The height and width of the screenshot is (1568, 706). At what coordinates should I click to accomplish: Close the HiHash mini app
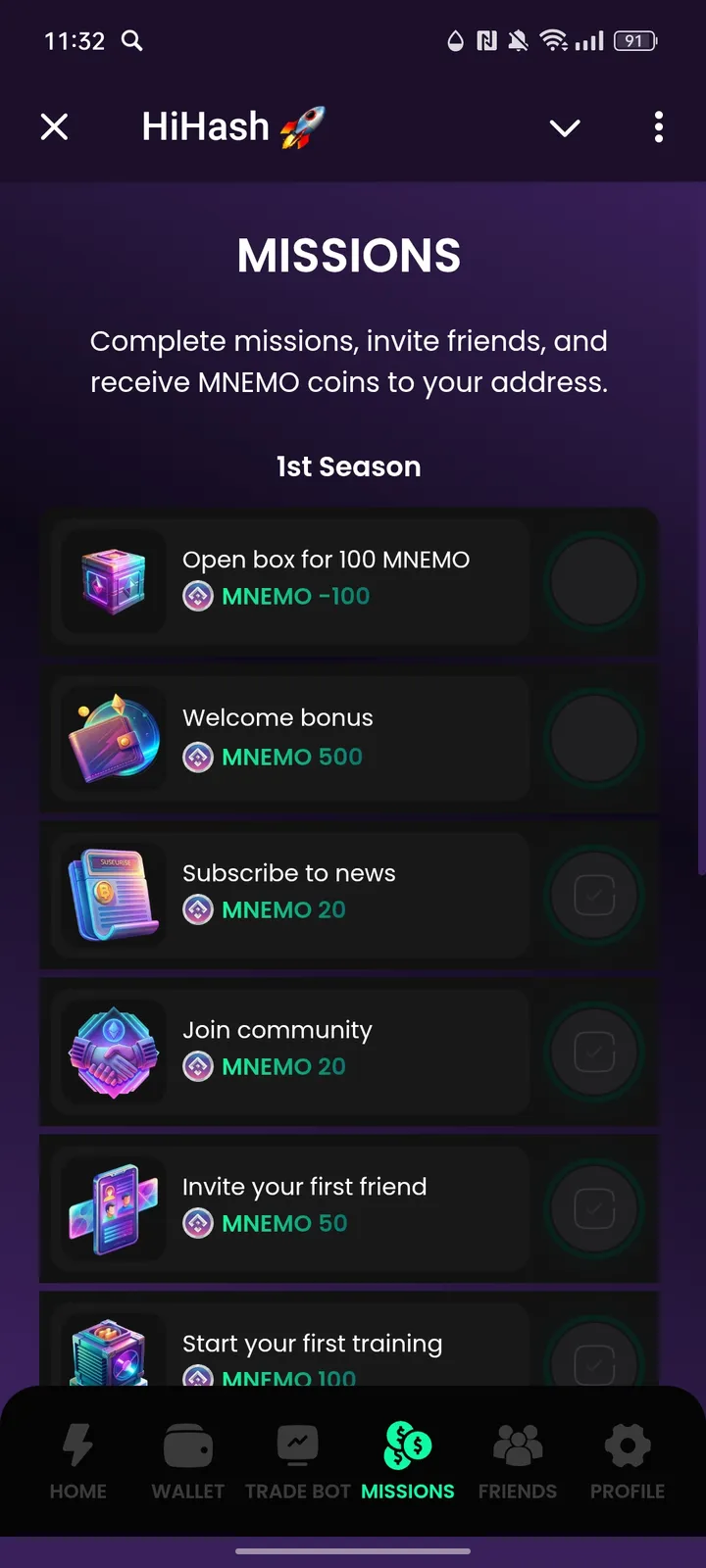[55, 126]
